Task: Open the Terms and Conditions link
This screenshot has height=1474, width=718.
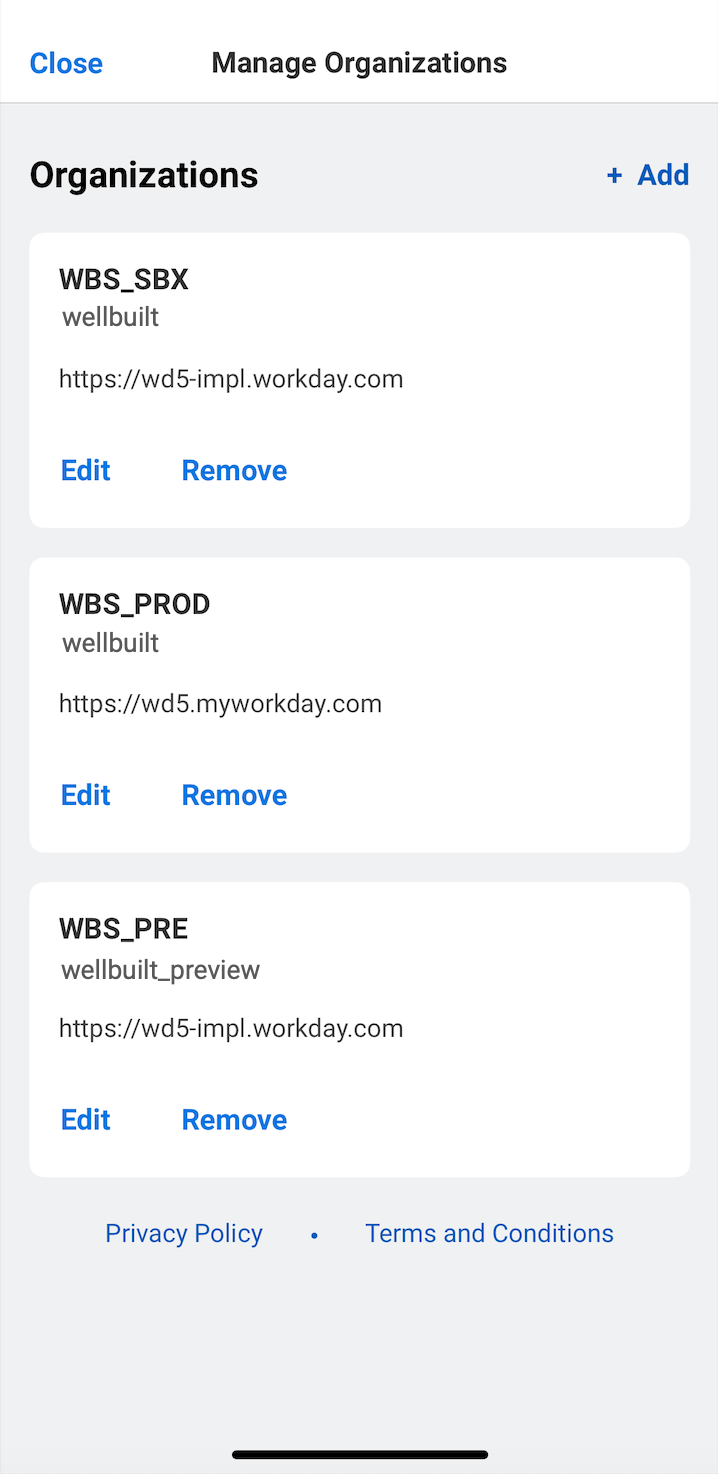Action: point(489,1233)
